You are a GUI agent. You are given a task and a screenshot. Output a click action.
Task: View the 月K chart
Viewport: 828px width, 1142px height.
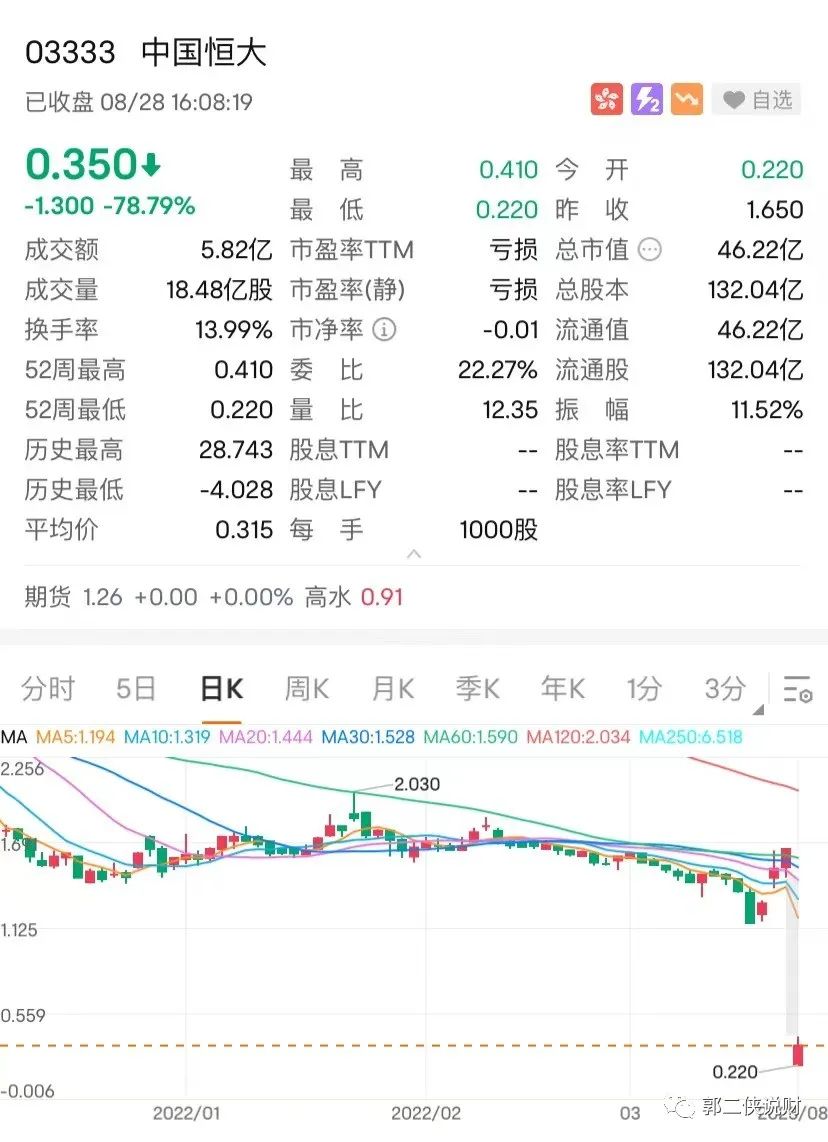coord(392,688)
